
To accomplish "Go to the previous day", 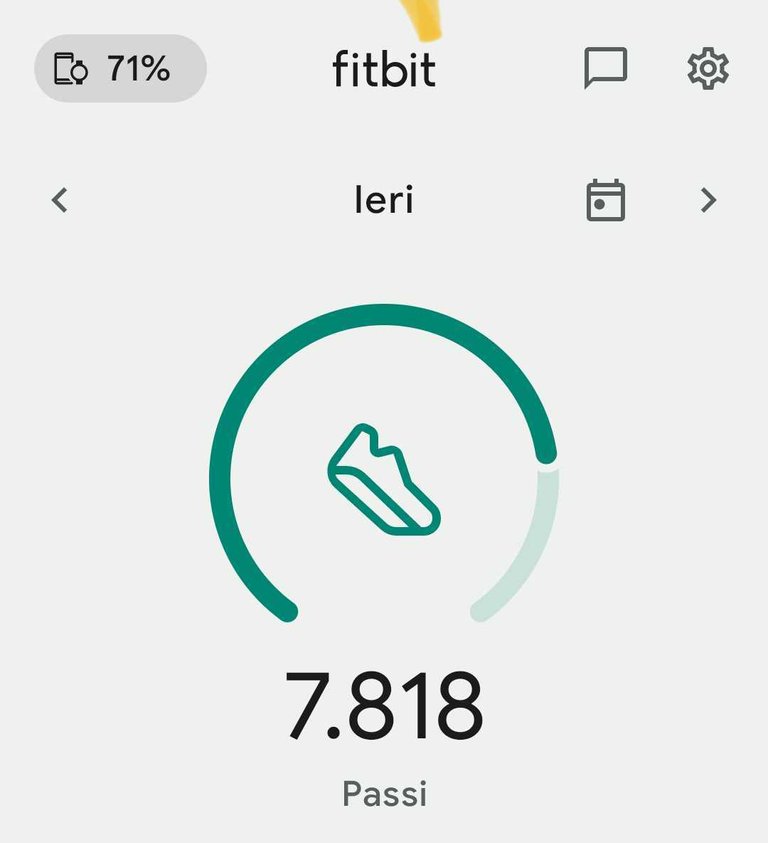I will 60,201.
